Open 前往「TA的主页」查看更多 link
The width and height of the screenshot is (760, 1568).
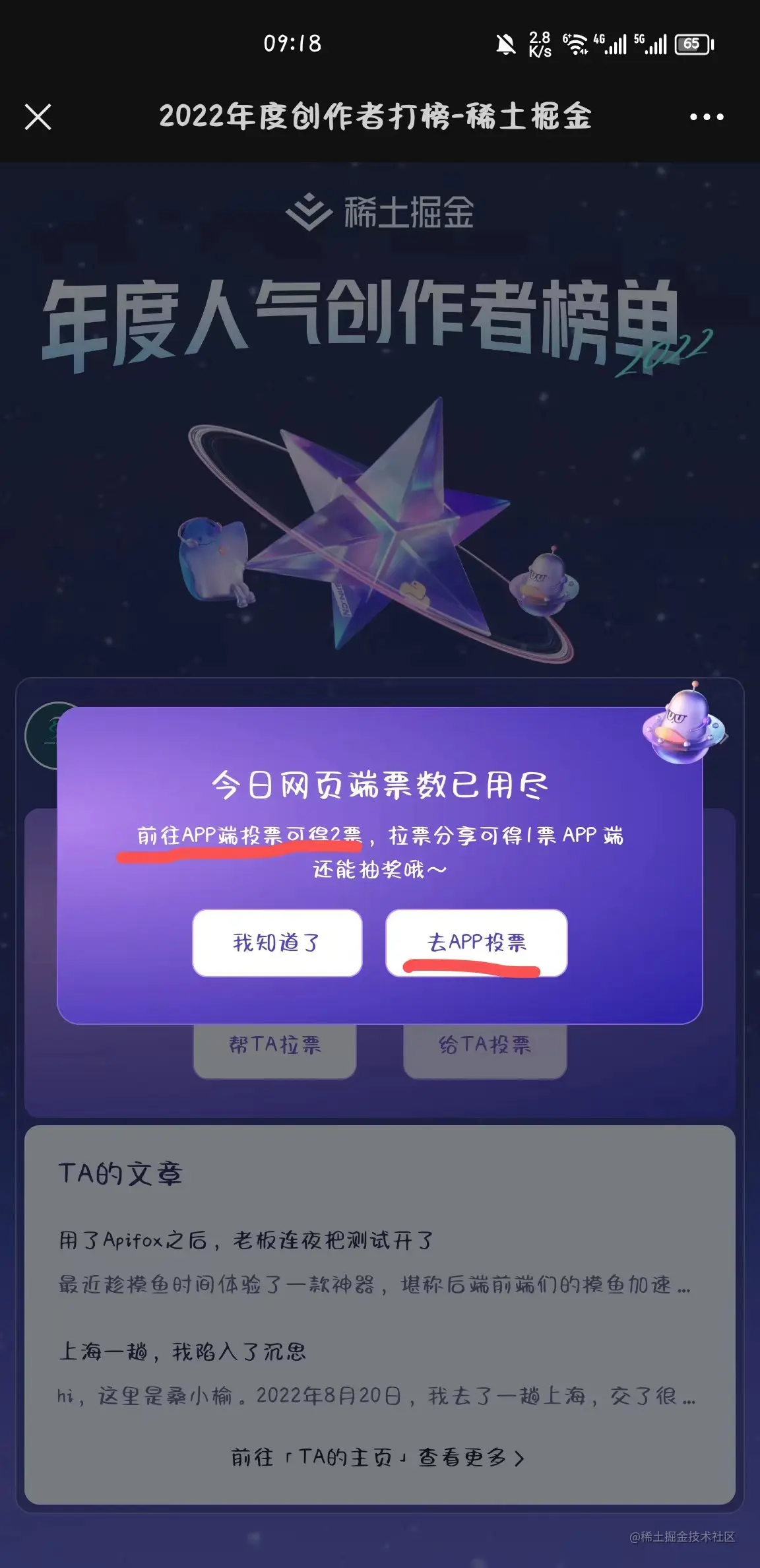[x=377, y=1457]
